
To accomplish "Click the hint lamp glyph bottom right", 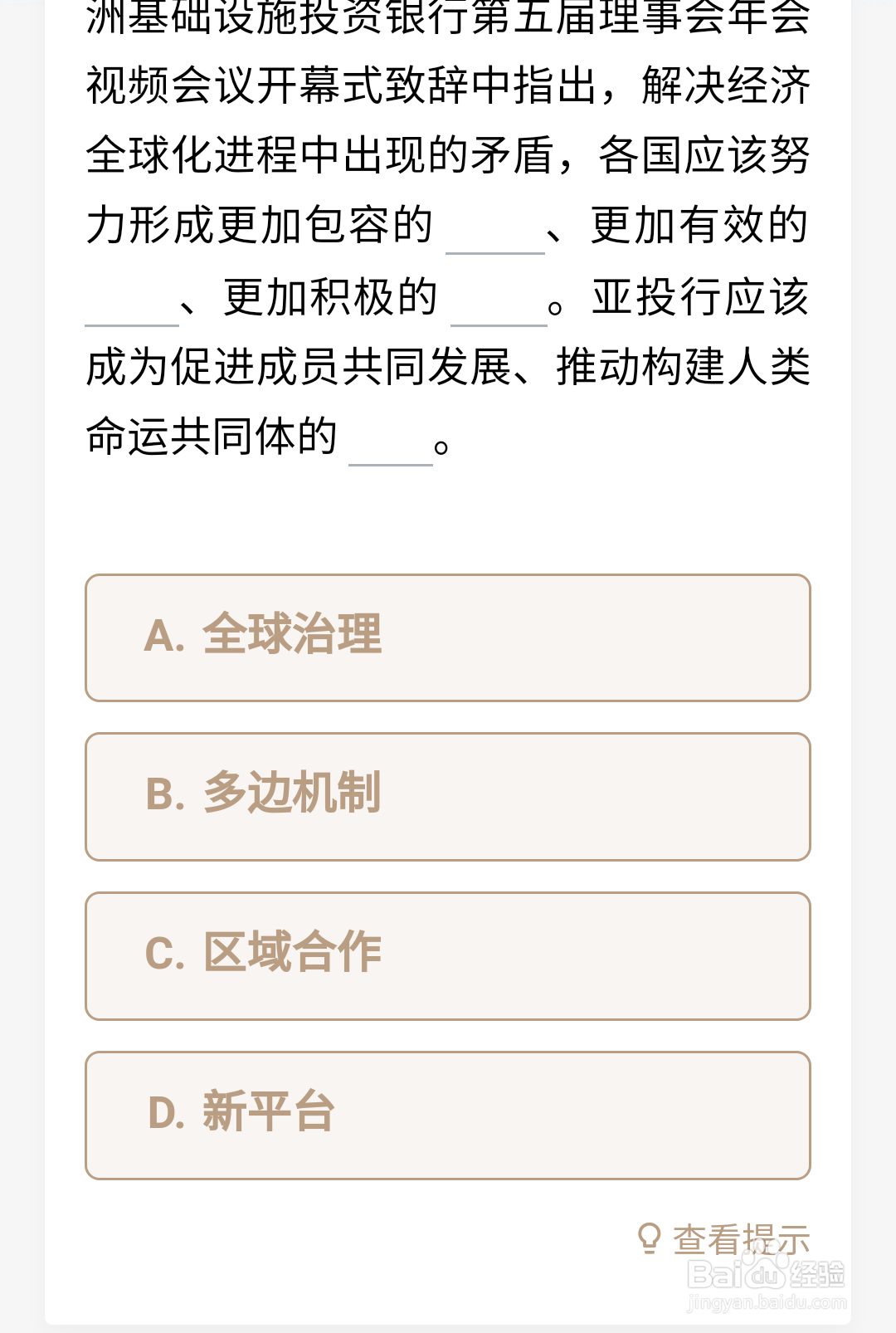I will 650,1240.
